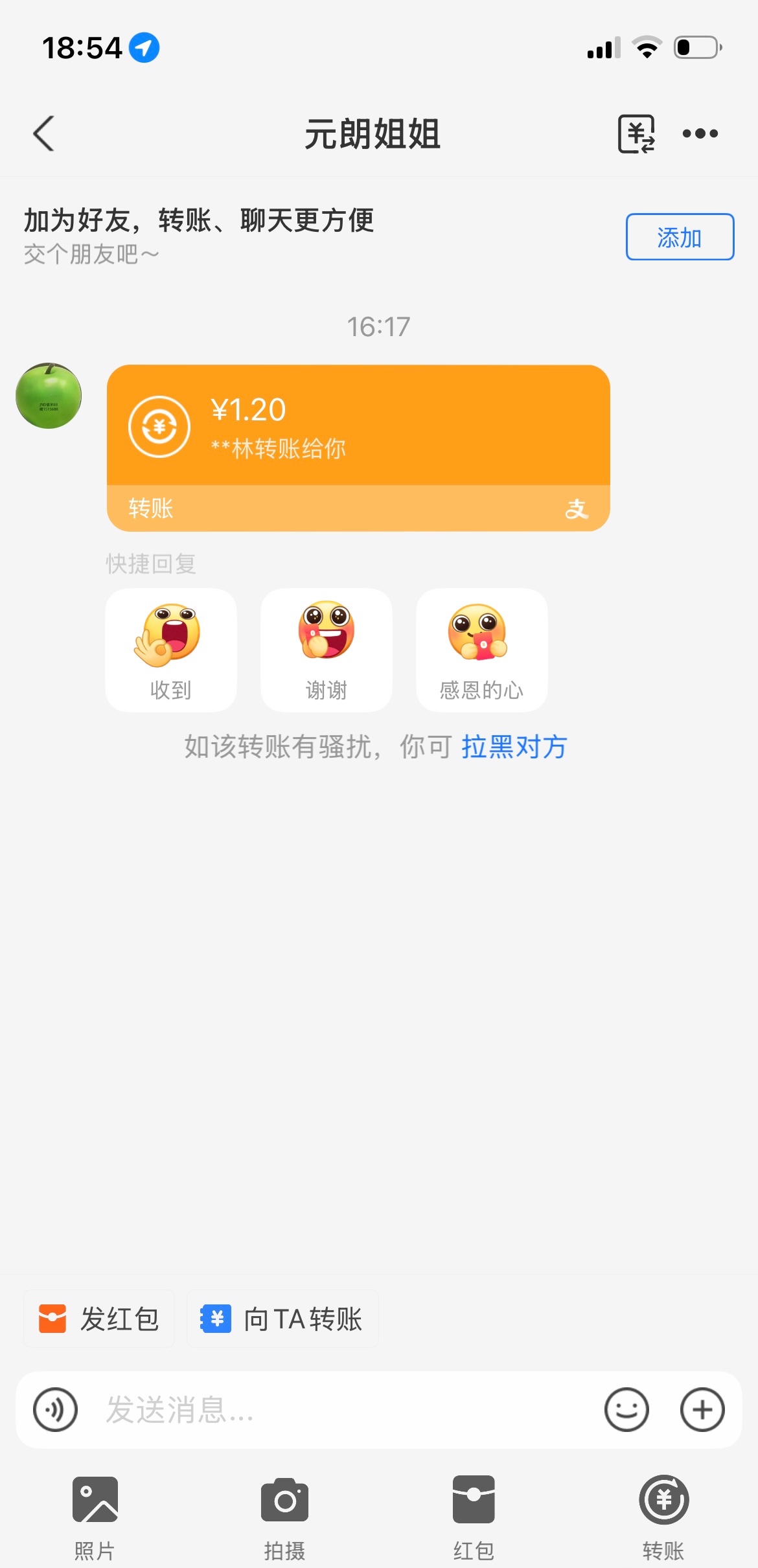Open the transfer records icon
The height and width of the screenshot is (1568, 758).
coord(636,134)
